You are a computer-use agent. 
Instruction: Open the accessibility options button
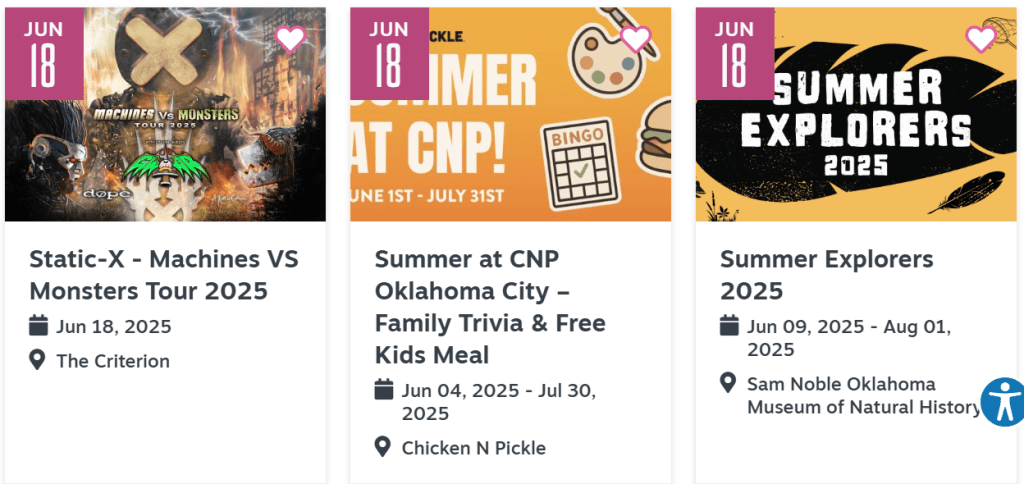1002,401
